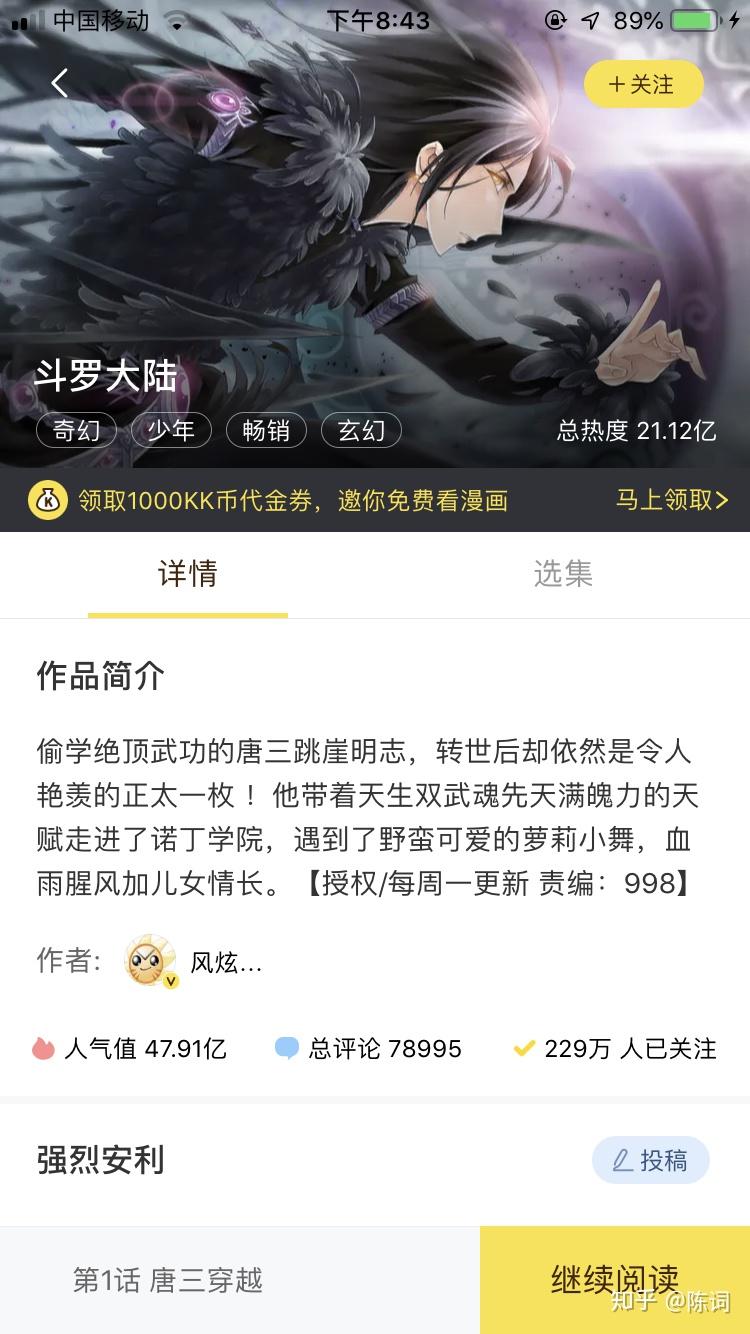The height and width of the screenshot is (1334, 750).
Task: Tap the +关注 follow button
Action: 643,85
